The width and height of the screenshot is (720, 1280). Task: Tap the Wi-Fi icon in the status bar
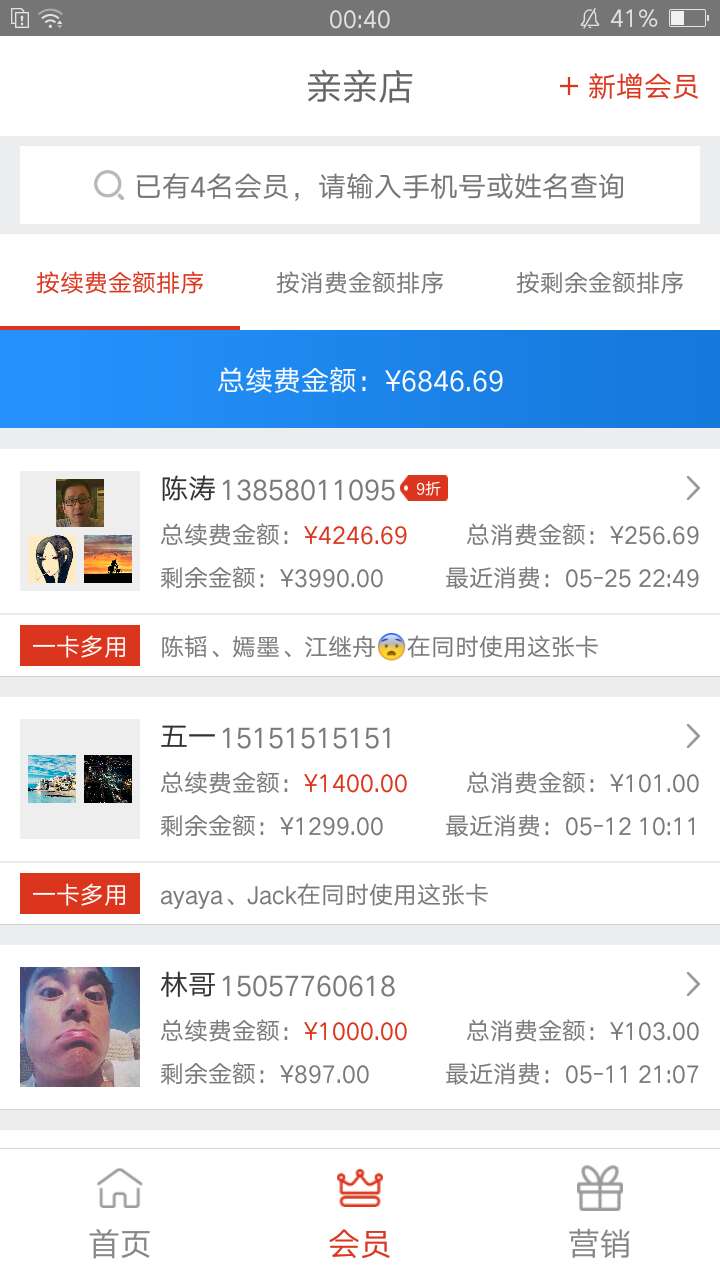pyautogui.click(x=50, y=17)
